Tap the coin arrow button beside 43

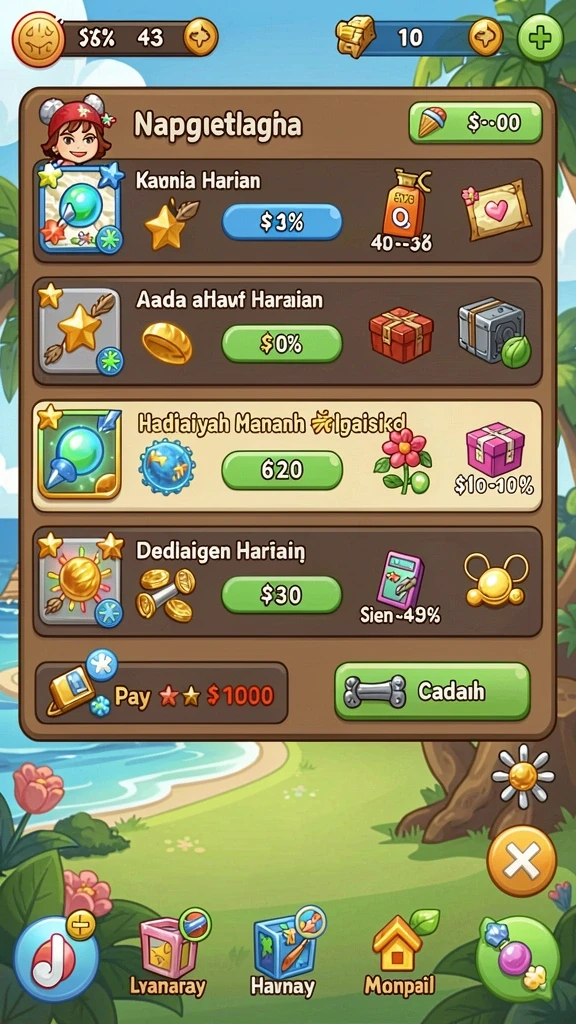pyautogui.click(x=200, y=38)
